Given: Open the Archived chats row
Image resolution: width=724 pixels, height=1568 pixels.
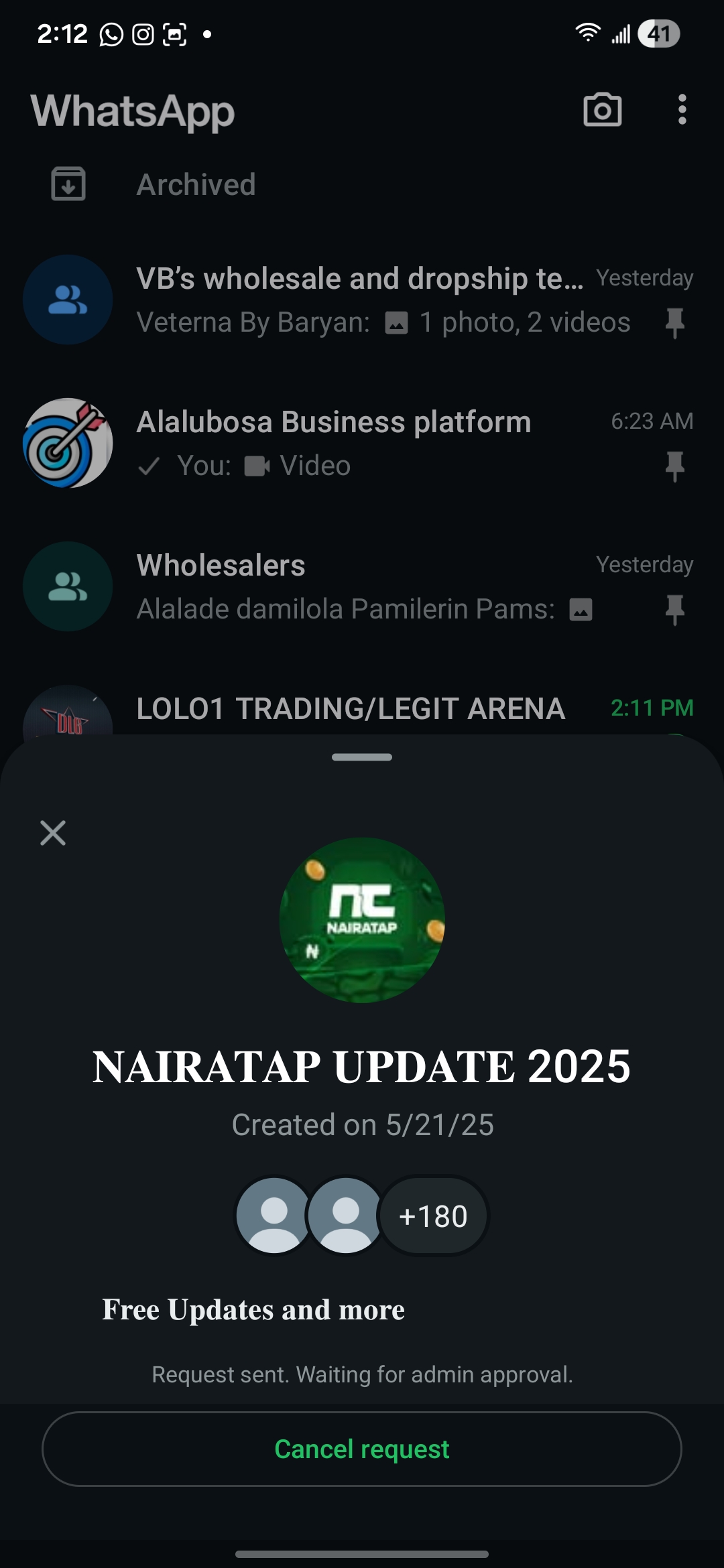Looking at the screenshot, I should pos(196,185).
